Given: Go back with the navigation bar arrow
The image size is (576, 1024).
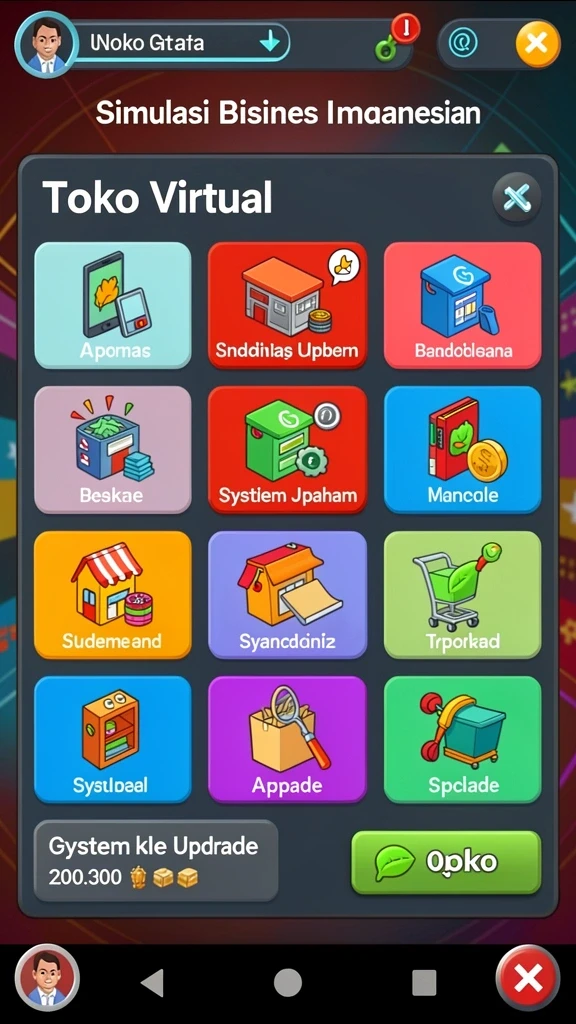Looking at the screenshot, I should [152, 982].
